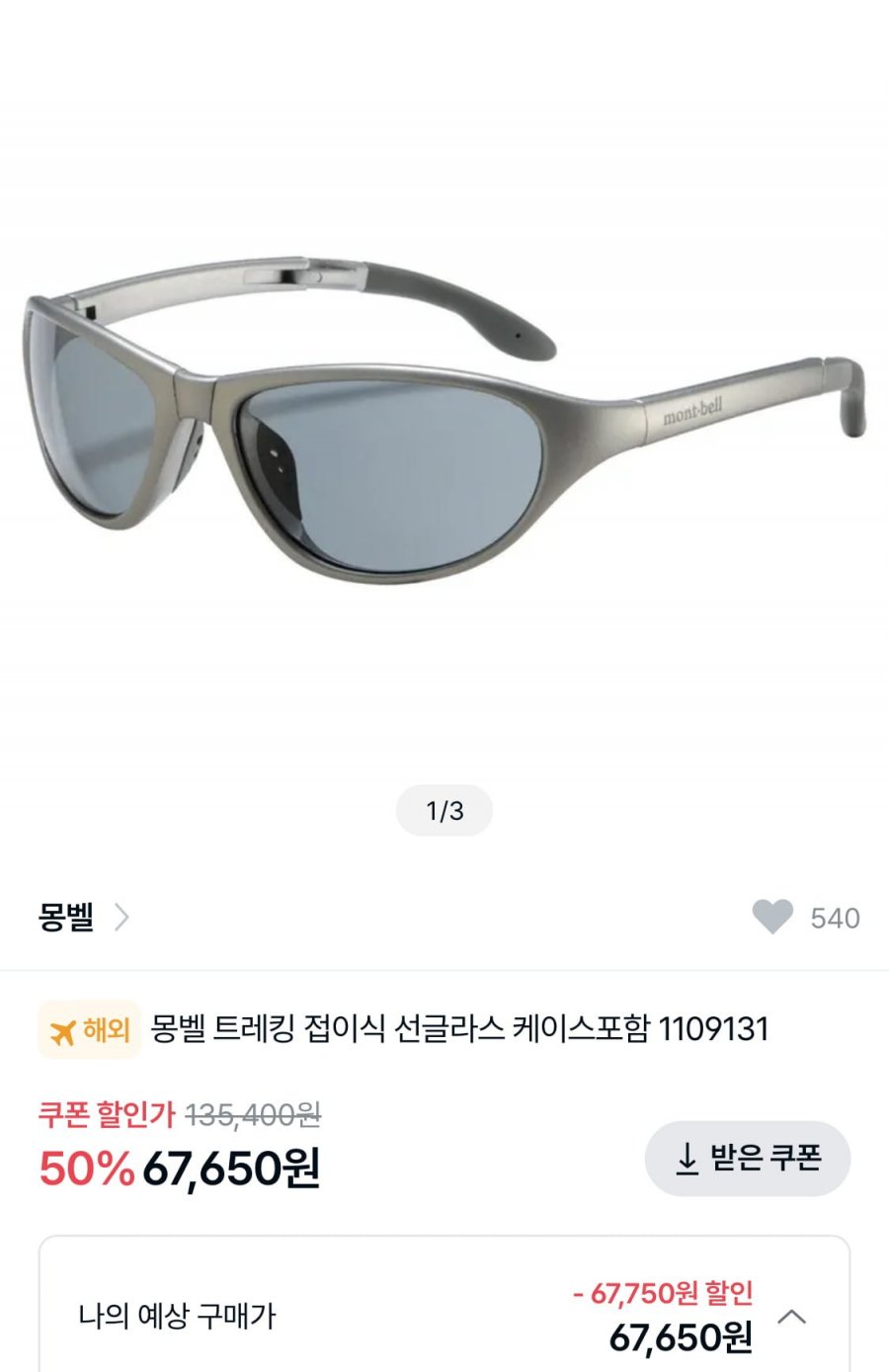The image size is (889, 1372).
Task: Like this product with the heart icon
Action: click(772, 918)
